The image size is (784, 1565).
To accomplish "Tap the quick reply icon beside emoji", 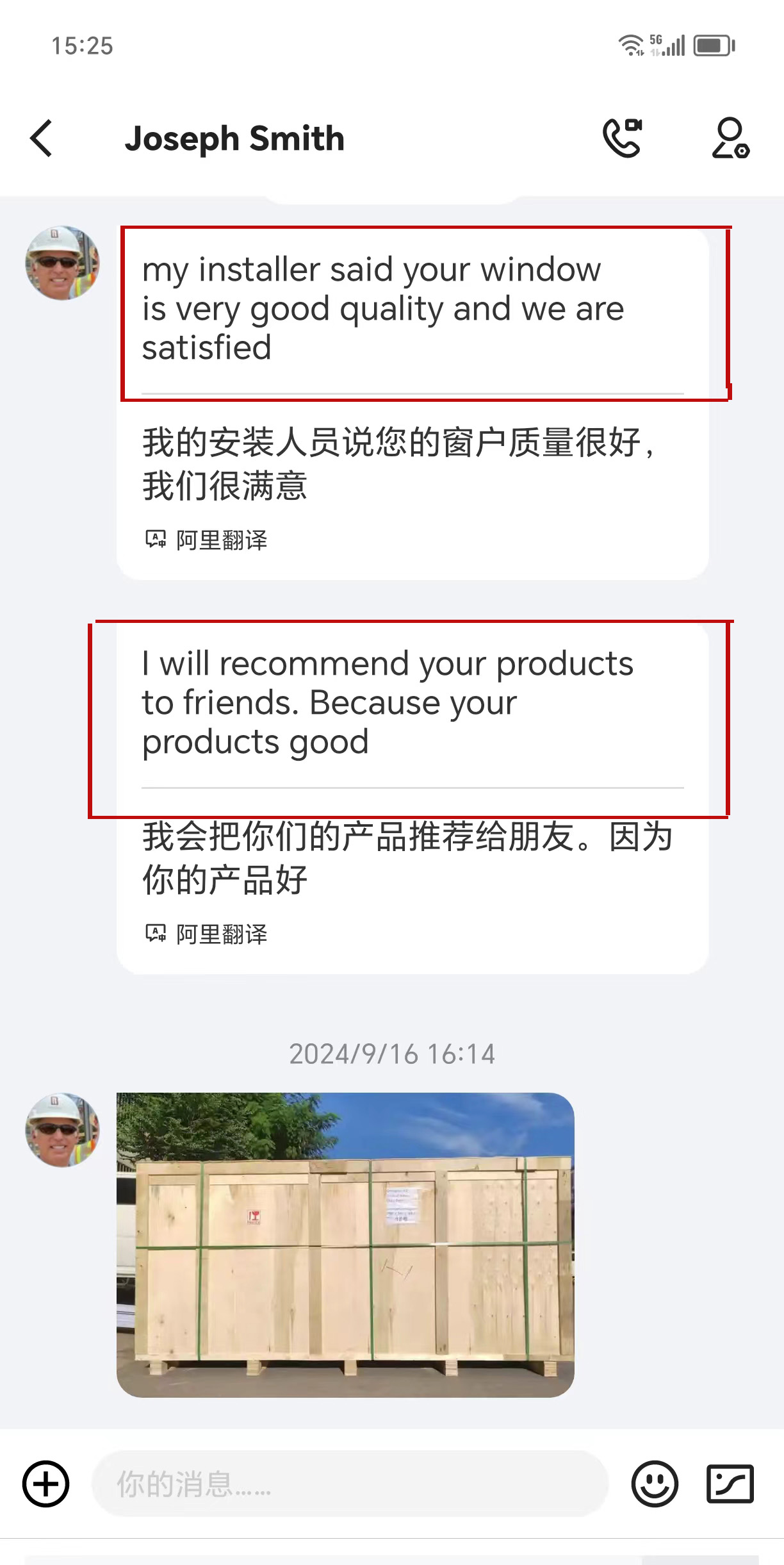I will click(730, 1484).
